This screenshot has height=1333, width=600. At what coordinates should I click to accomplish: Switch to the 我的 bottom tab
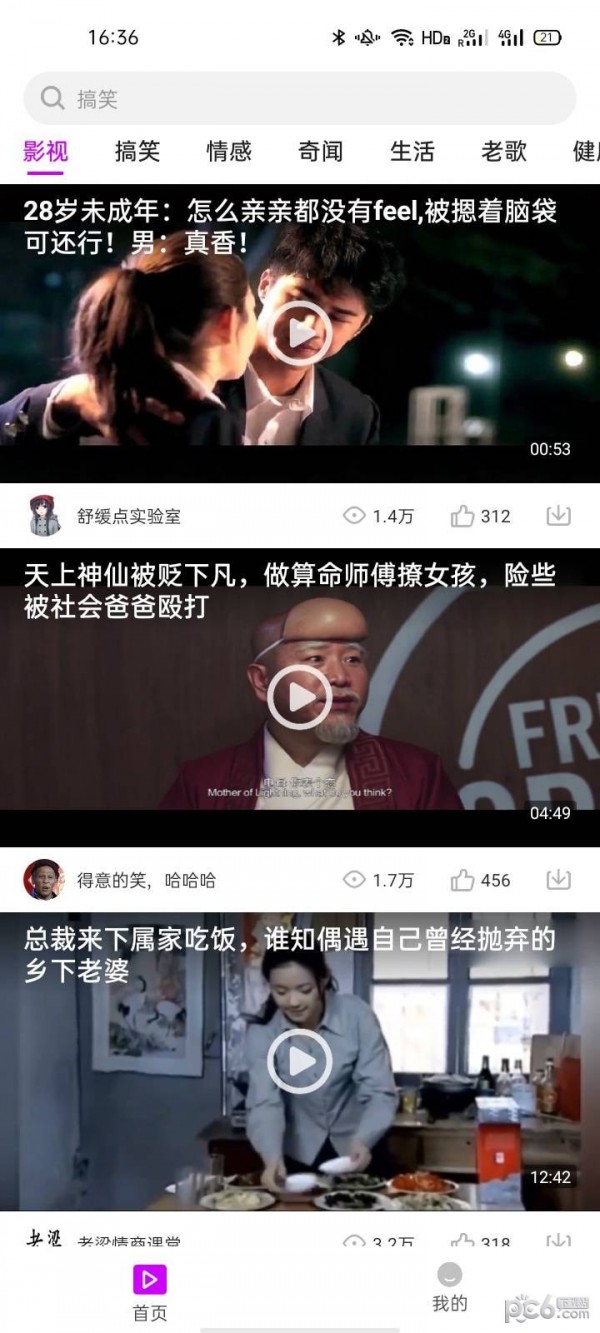tap(450, 1287)
